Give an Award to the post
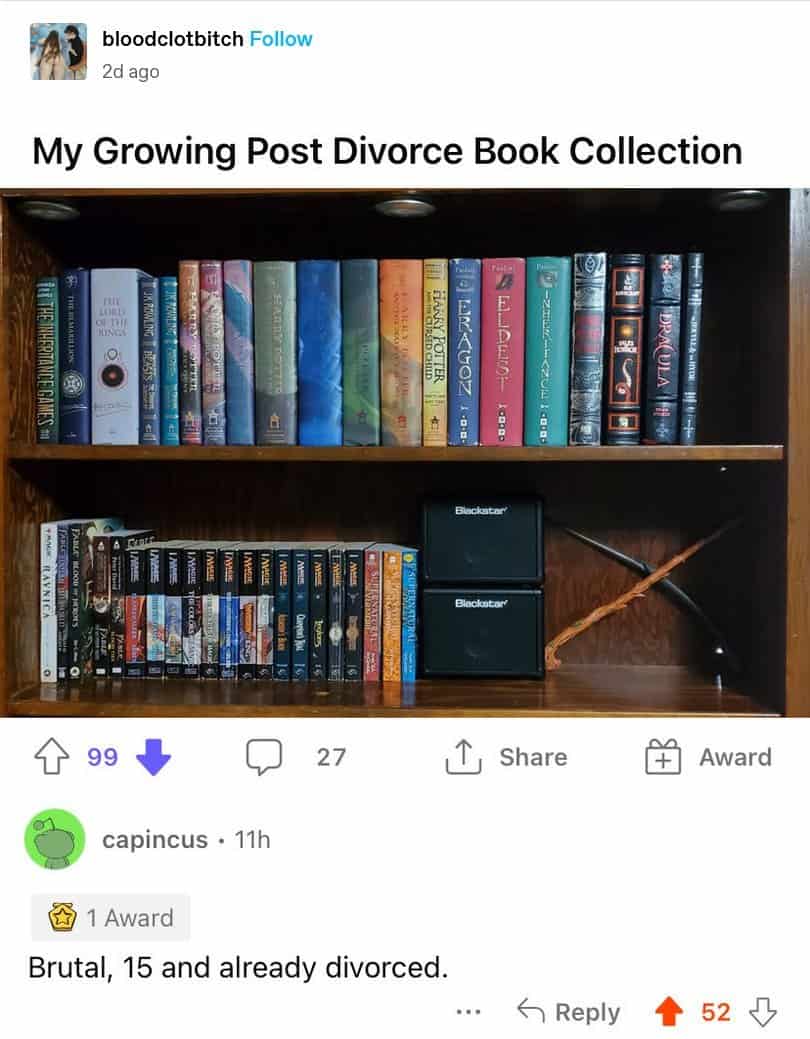The image size is (810, 1039). click(x=709, y=757)
